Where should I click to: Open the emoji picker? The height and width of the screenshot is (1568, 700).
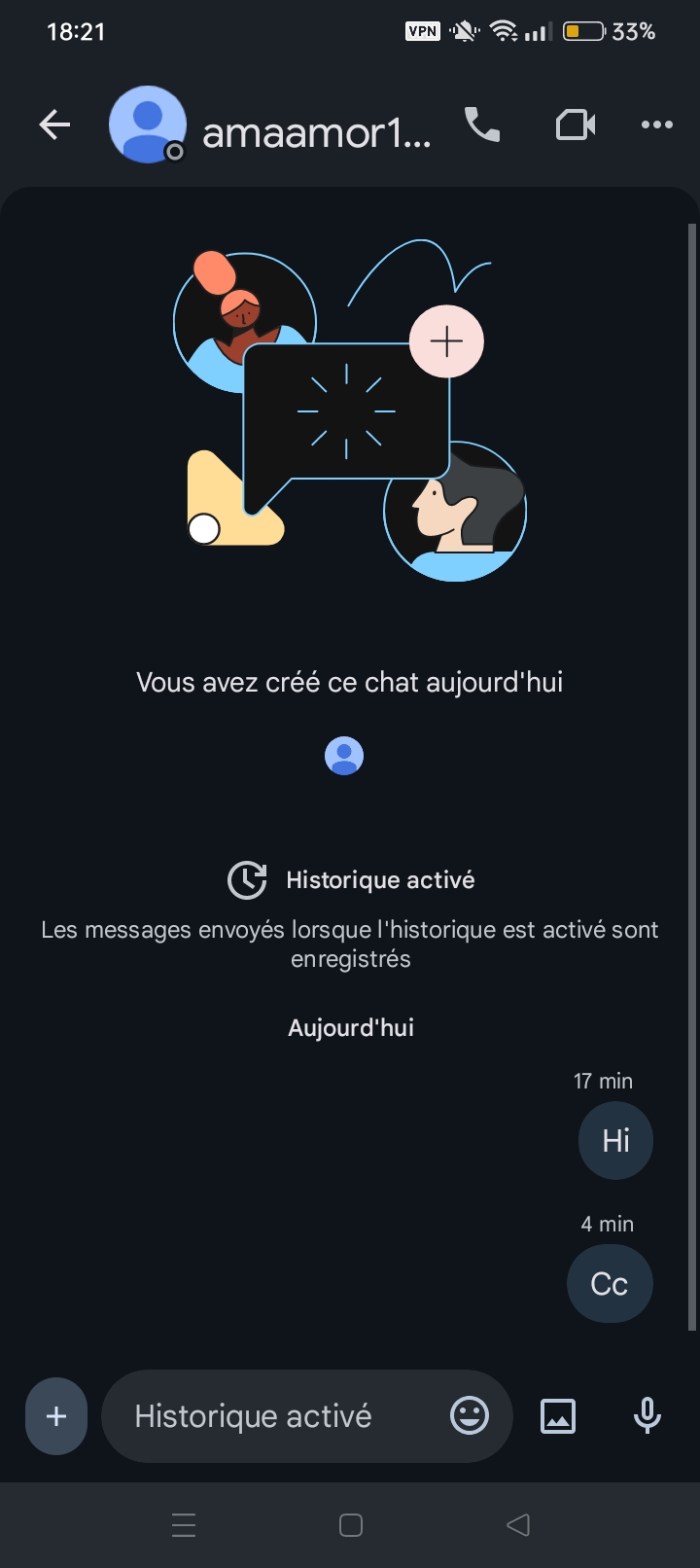click(x=470, y=1416)
